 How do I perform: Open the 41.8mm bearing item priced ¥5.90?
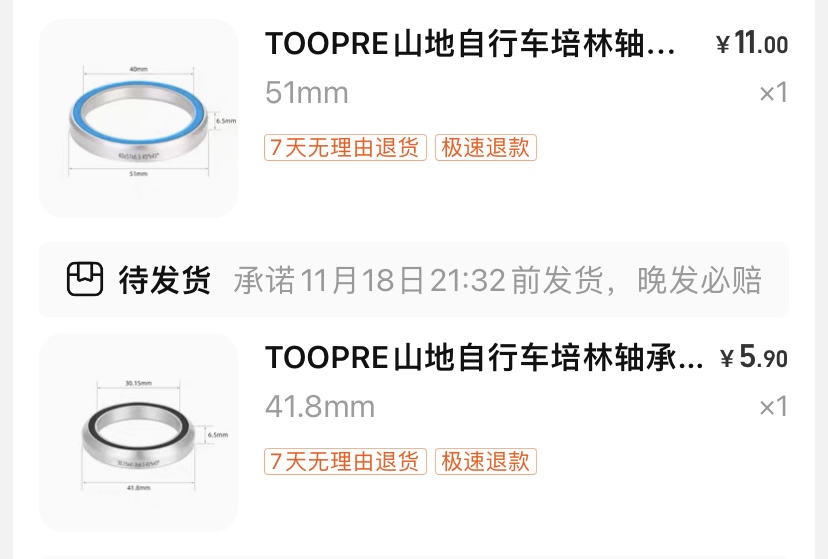[x=484, y=358]
